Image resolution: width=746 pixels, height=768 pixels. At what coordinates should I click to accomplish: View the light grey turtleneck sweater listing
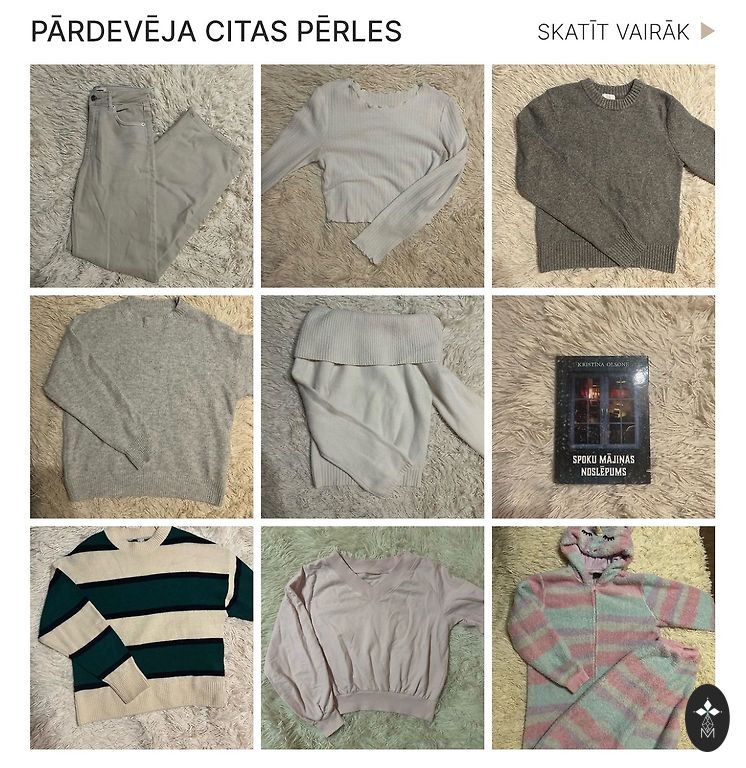pyautogui.click(x=141, y=407)
